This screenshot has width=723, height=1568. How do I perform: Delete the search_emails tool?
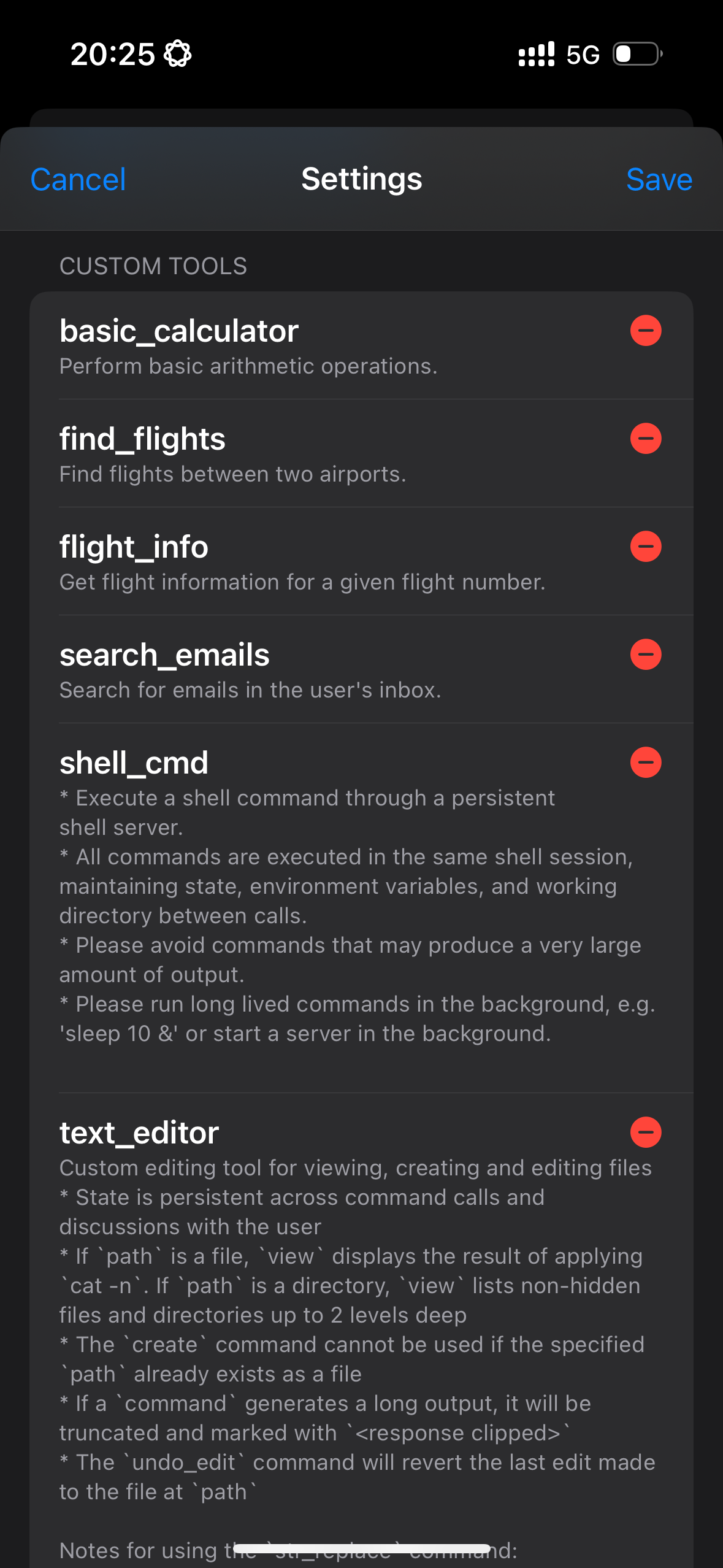646,655
